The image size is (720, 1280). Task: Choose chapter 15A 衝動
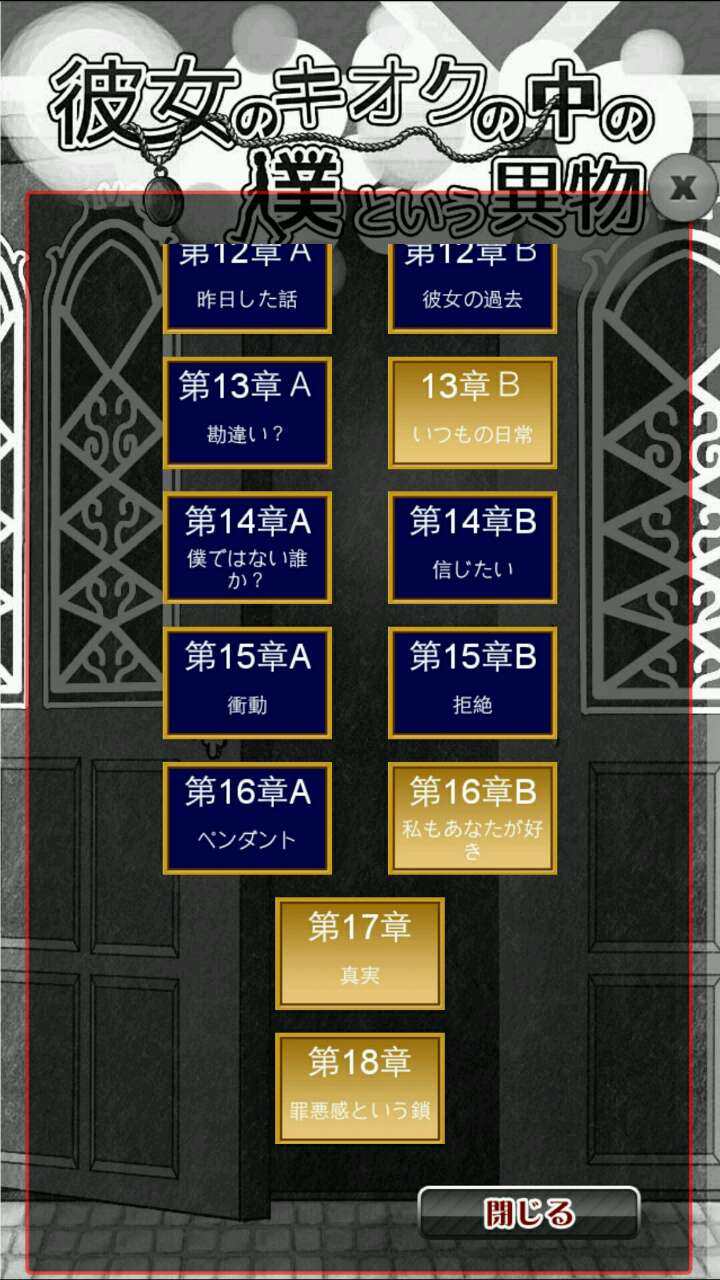(247, 683)
